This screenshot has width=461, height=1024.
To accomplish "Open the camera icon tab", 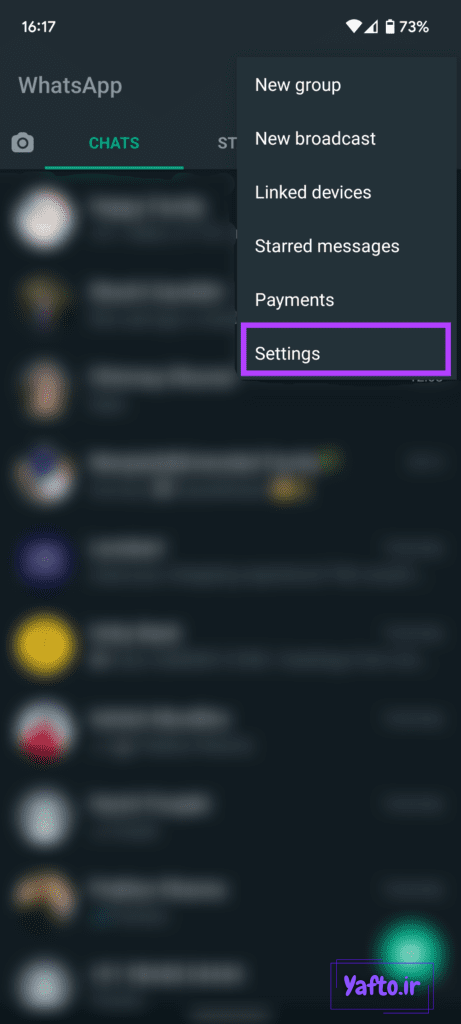I will tap(23, 143).
